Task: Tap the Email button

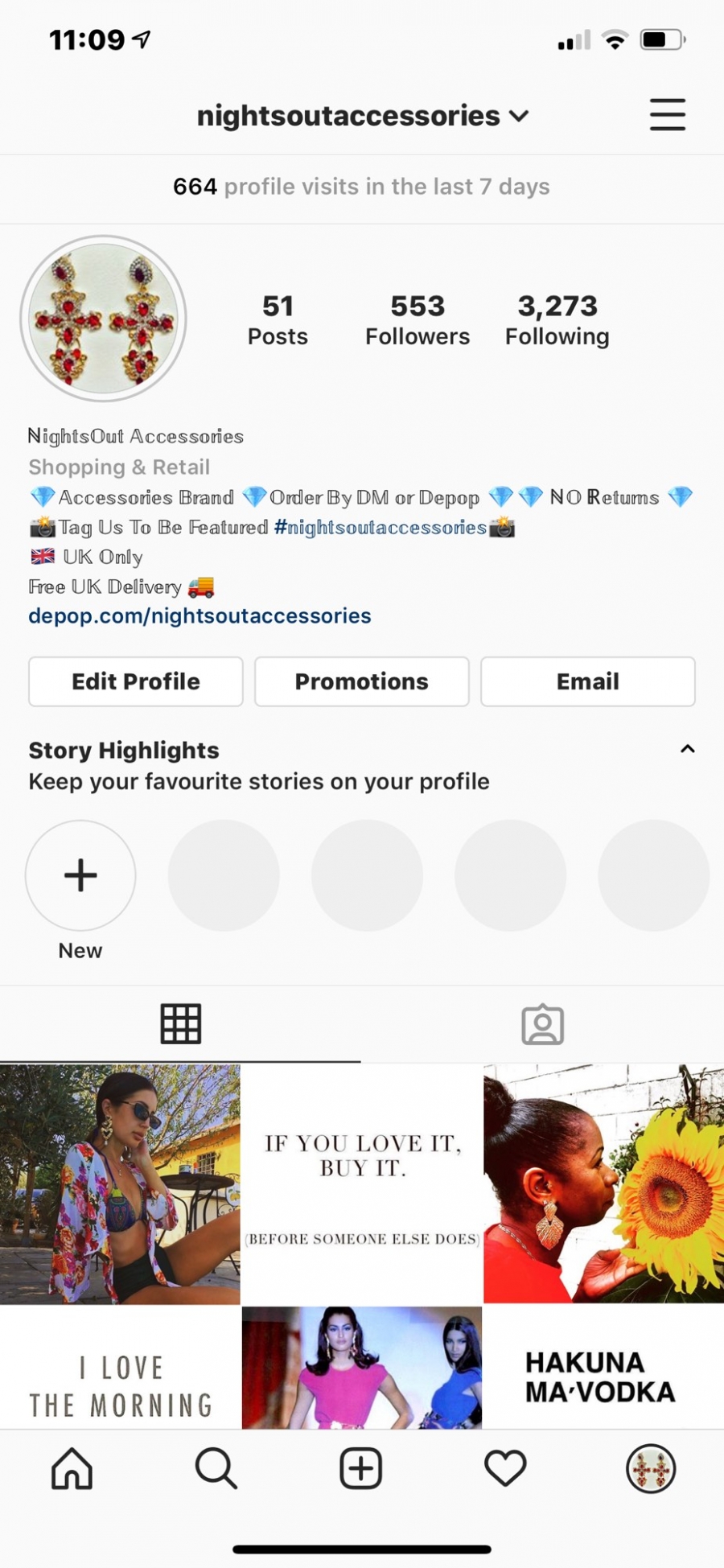Action: click(x=587, y=681)
